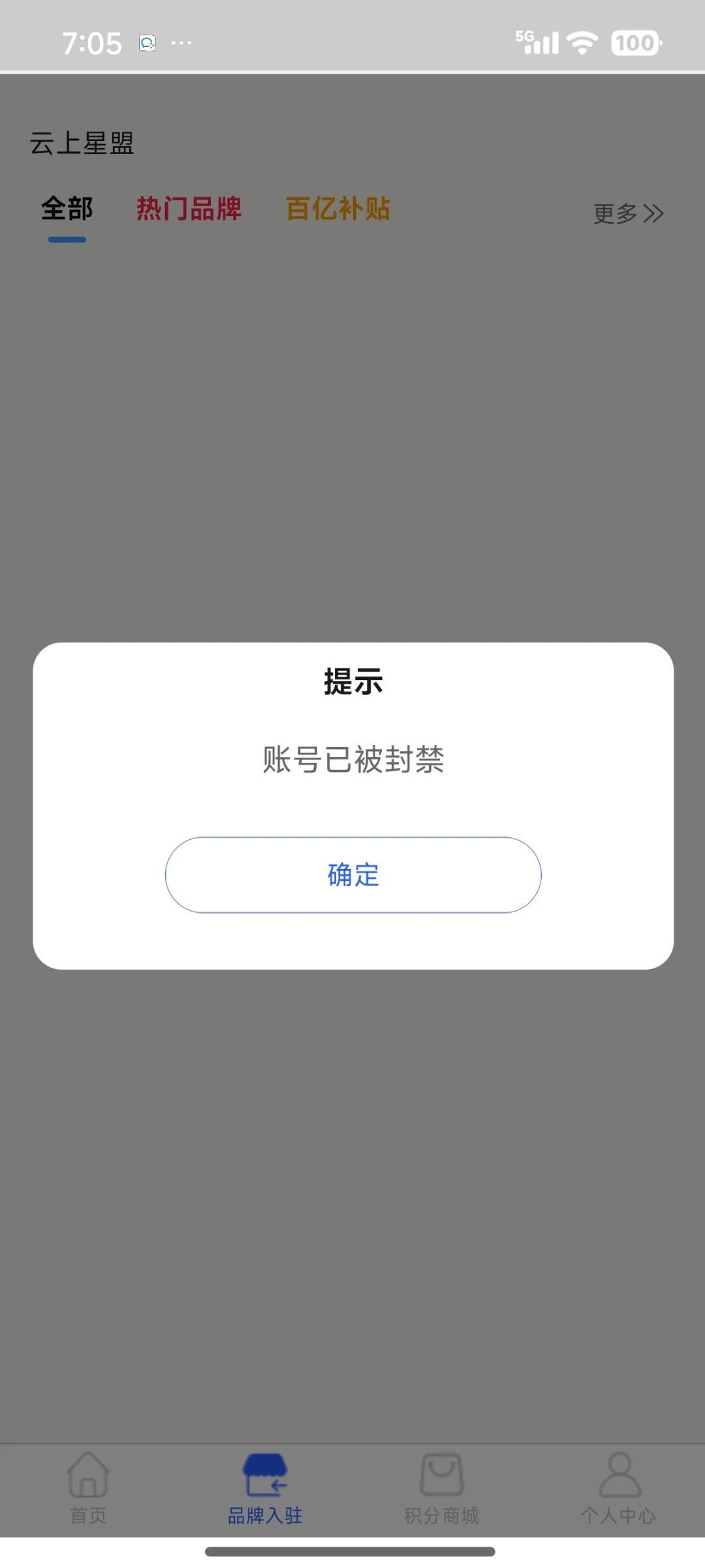705x1568 pixels.
Task: Switch to the 全部 tab
Action: click(x=67, y=209)
